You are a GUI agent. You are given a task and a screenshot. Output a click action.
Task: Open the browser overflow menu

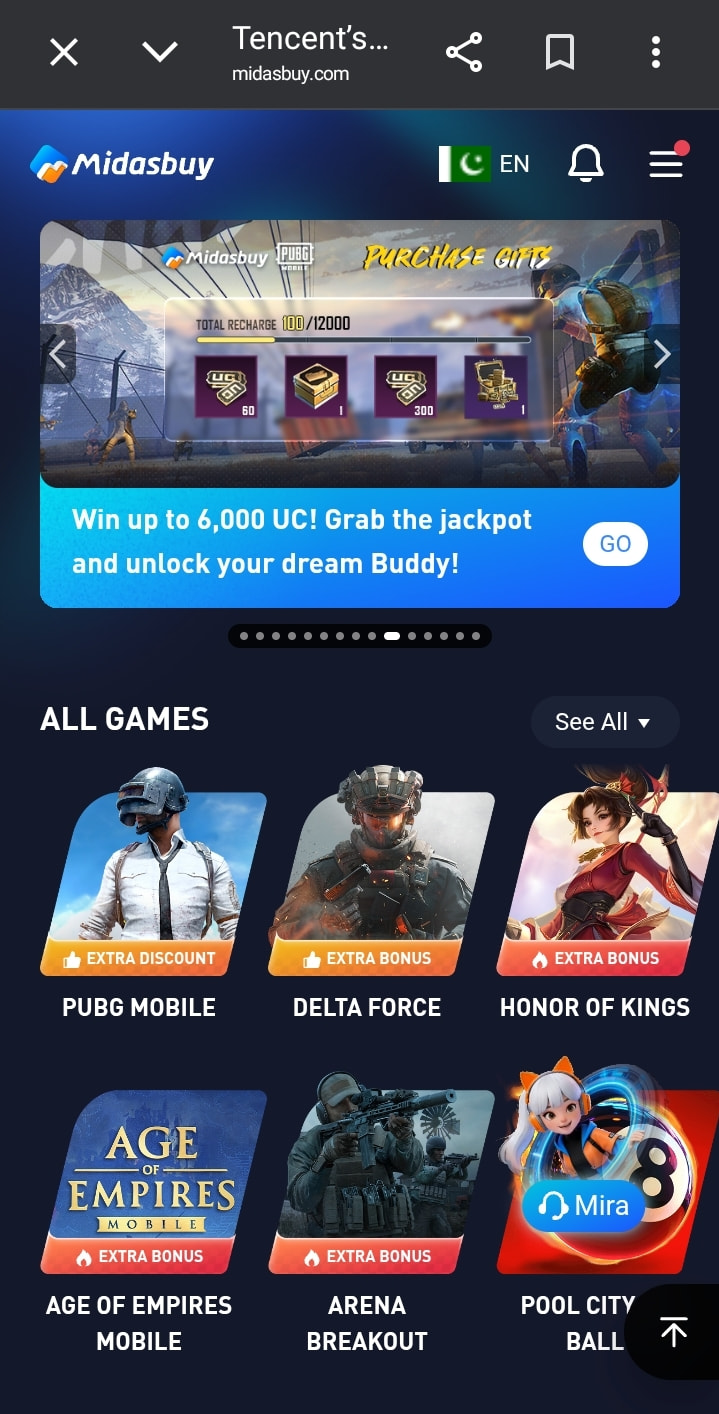(656, 52)
